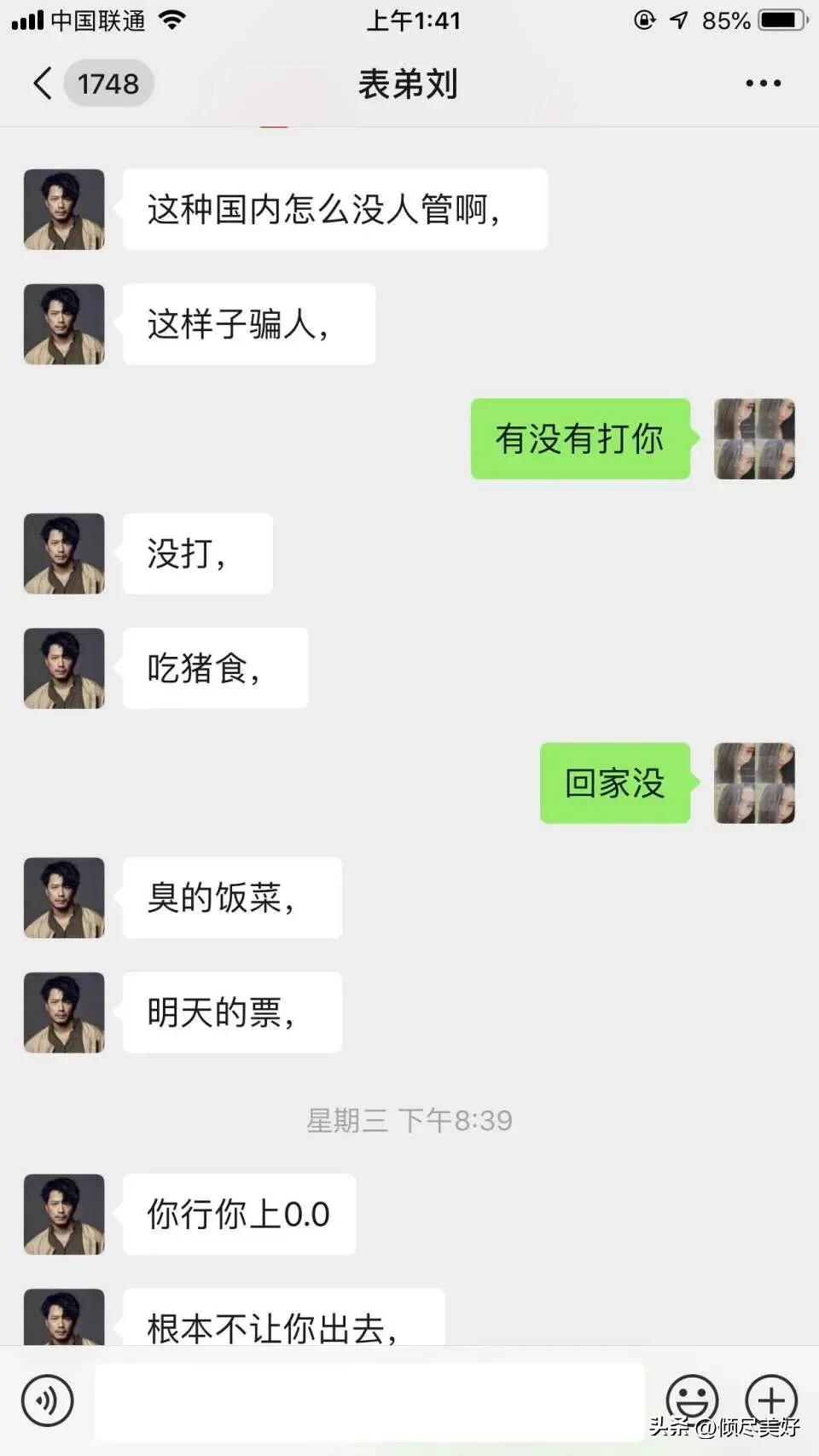Tap the message '明天的票,'
This screenshot has height=1456, width=819.
[232, 1012]
